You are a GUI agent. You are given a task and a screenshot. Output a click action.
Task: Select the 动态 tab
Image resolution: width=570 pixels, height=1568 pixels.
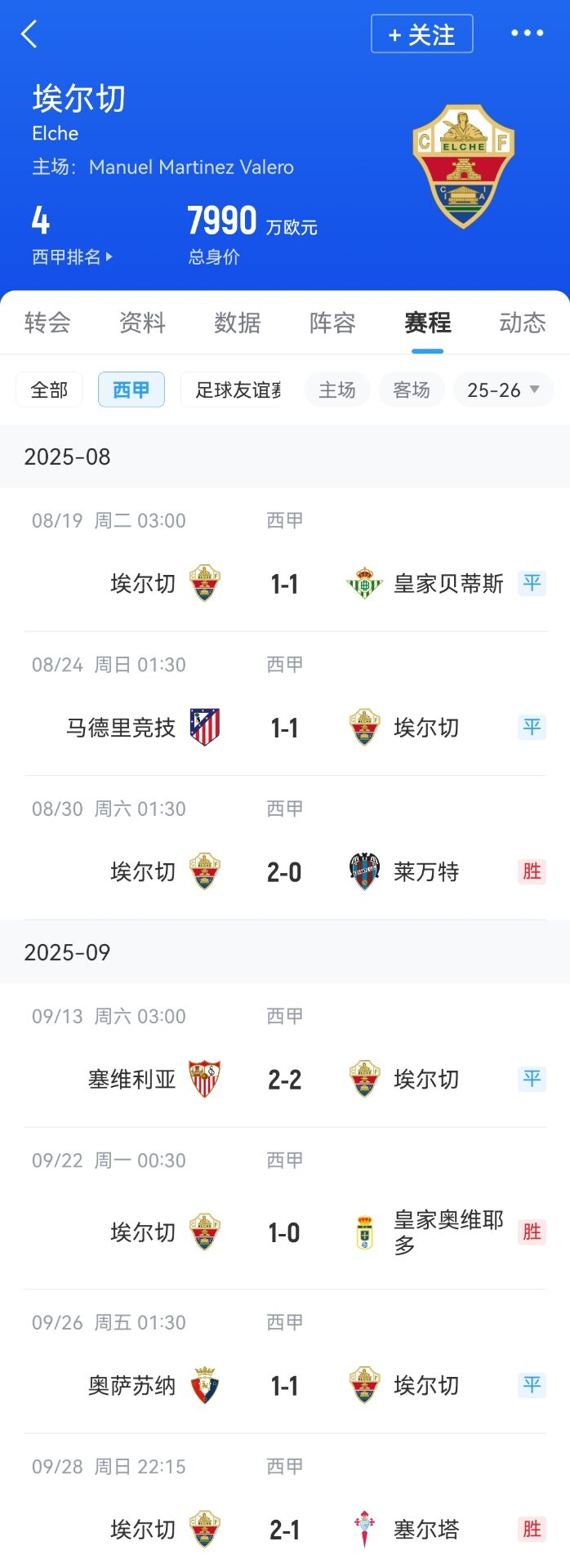point(522,323)
